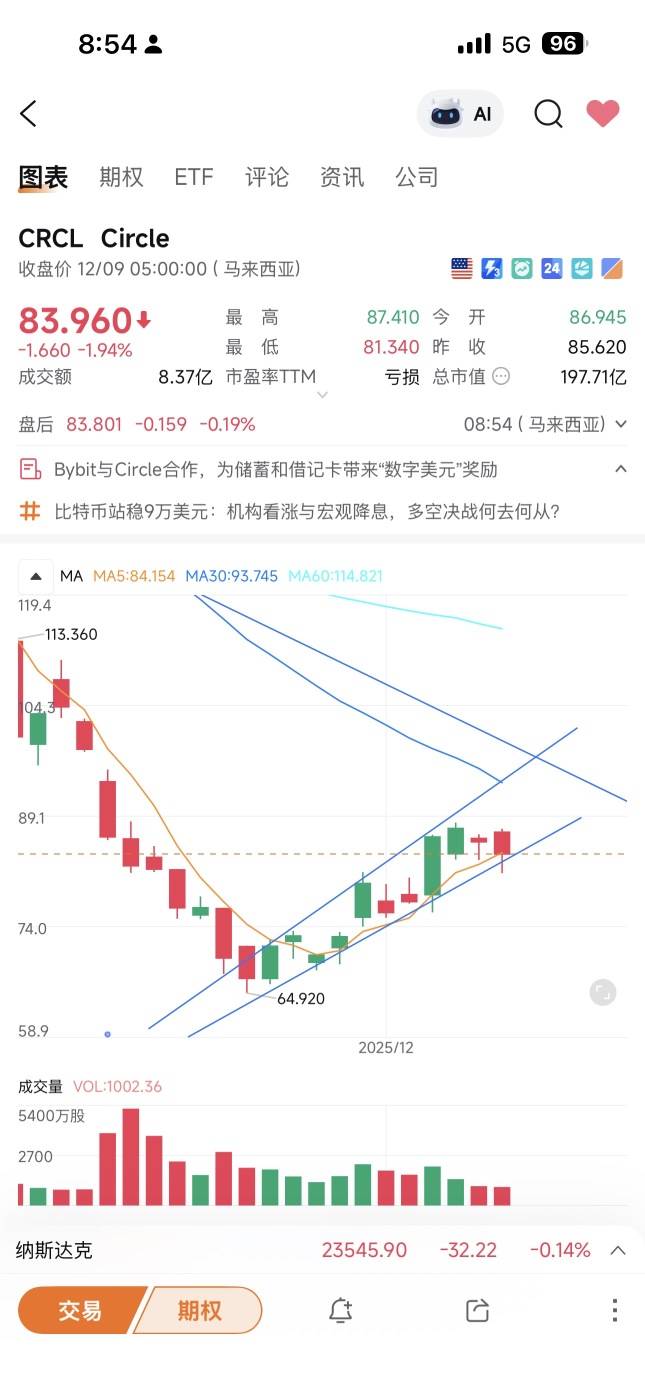Open the search magnifier icon

click(x=548, y=114)
